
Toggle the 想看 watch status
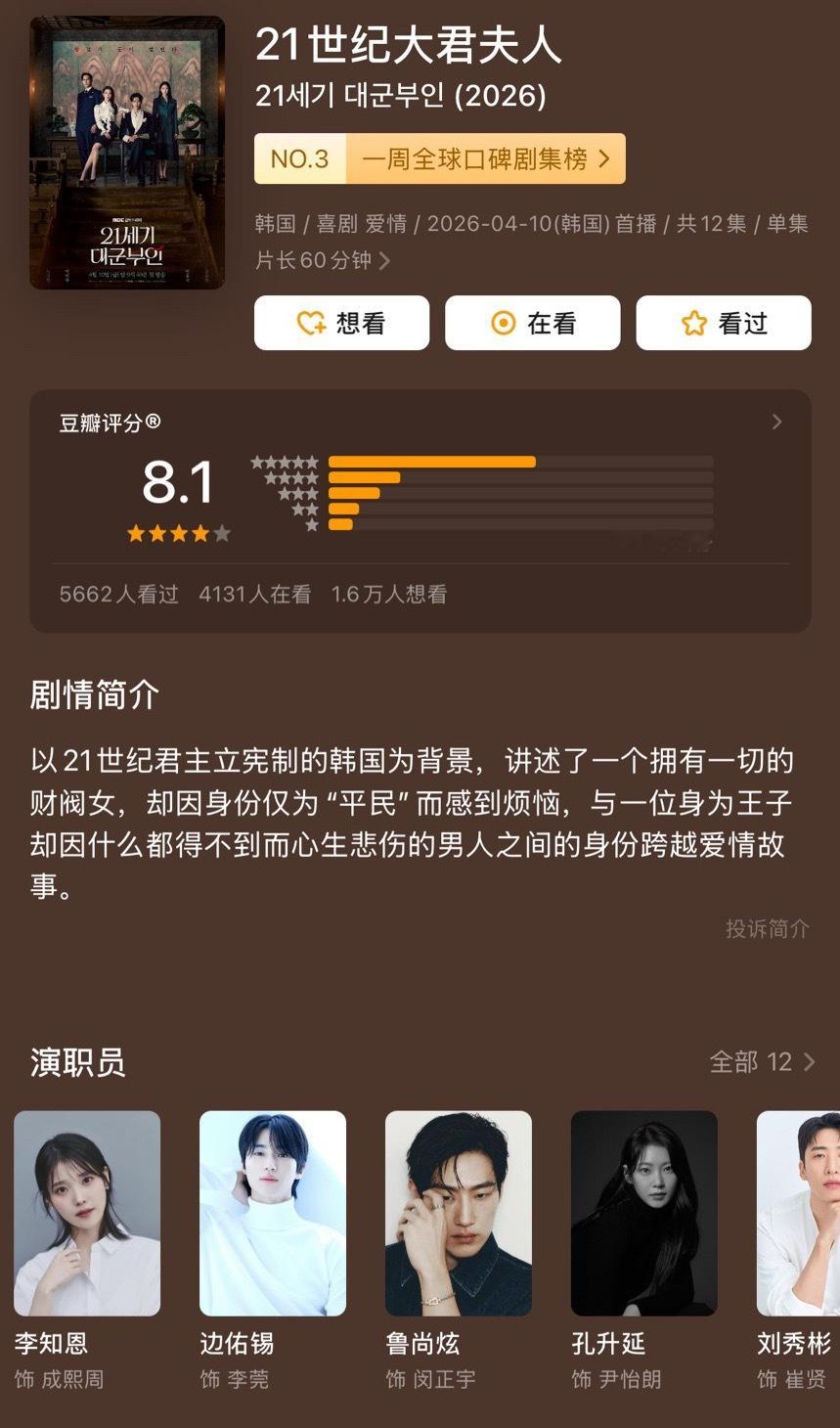(341, 322)
